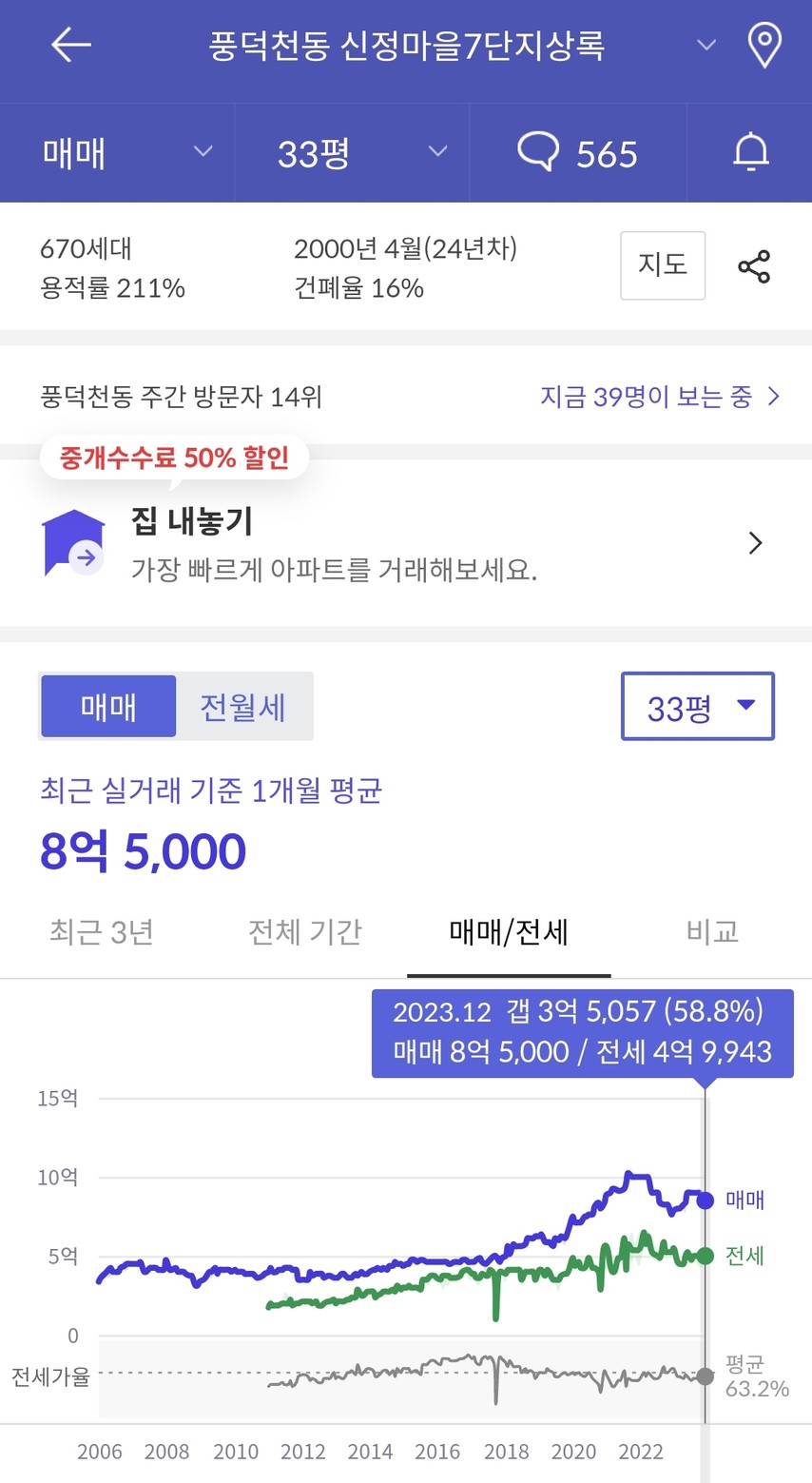Share this apartment listing
Screen dimensions: 812x1483
pyautogui.click(x=754, y=267)
